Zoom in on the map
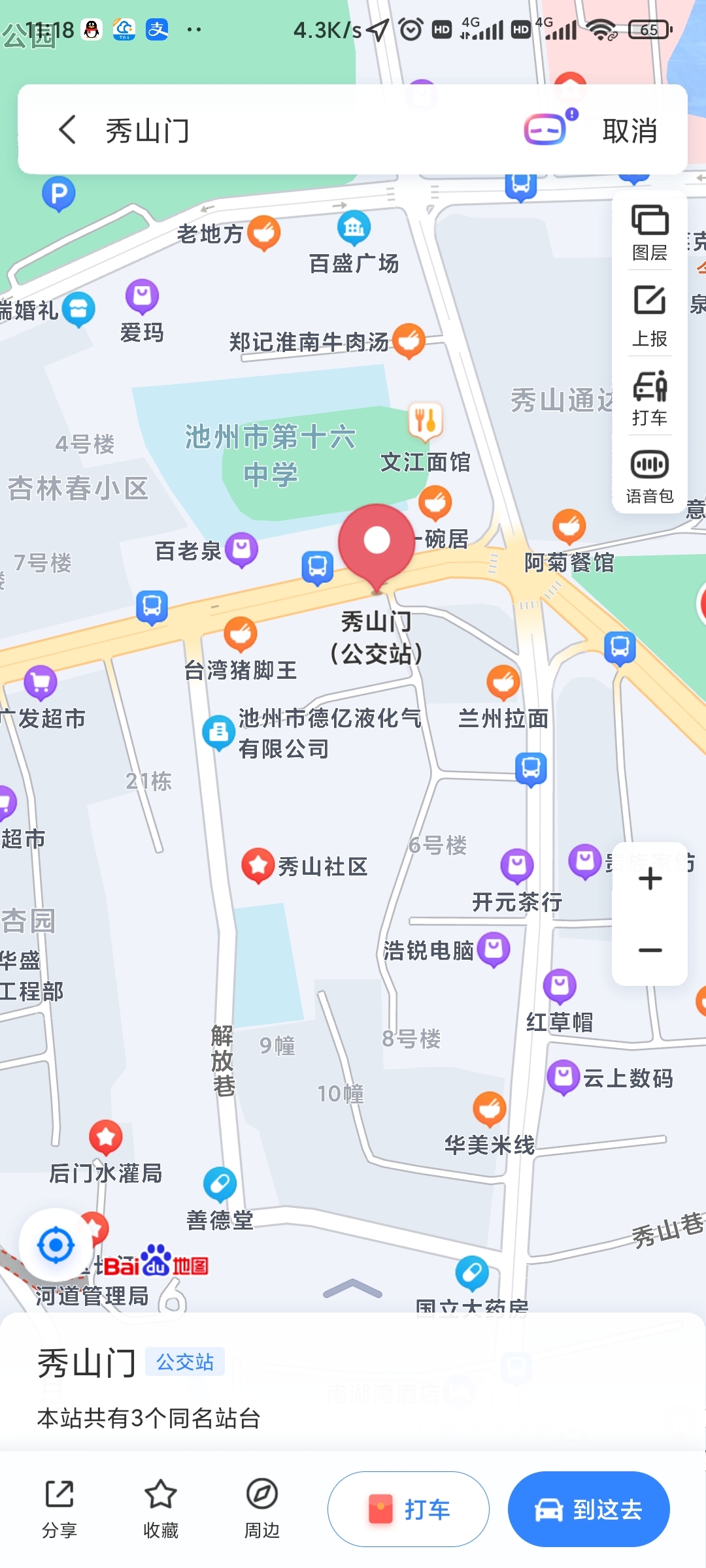 pyautogui.click(x=650, y=879)
